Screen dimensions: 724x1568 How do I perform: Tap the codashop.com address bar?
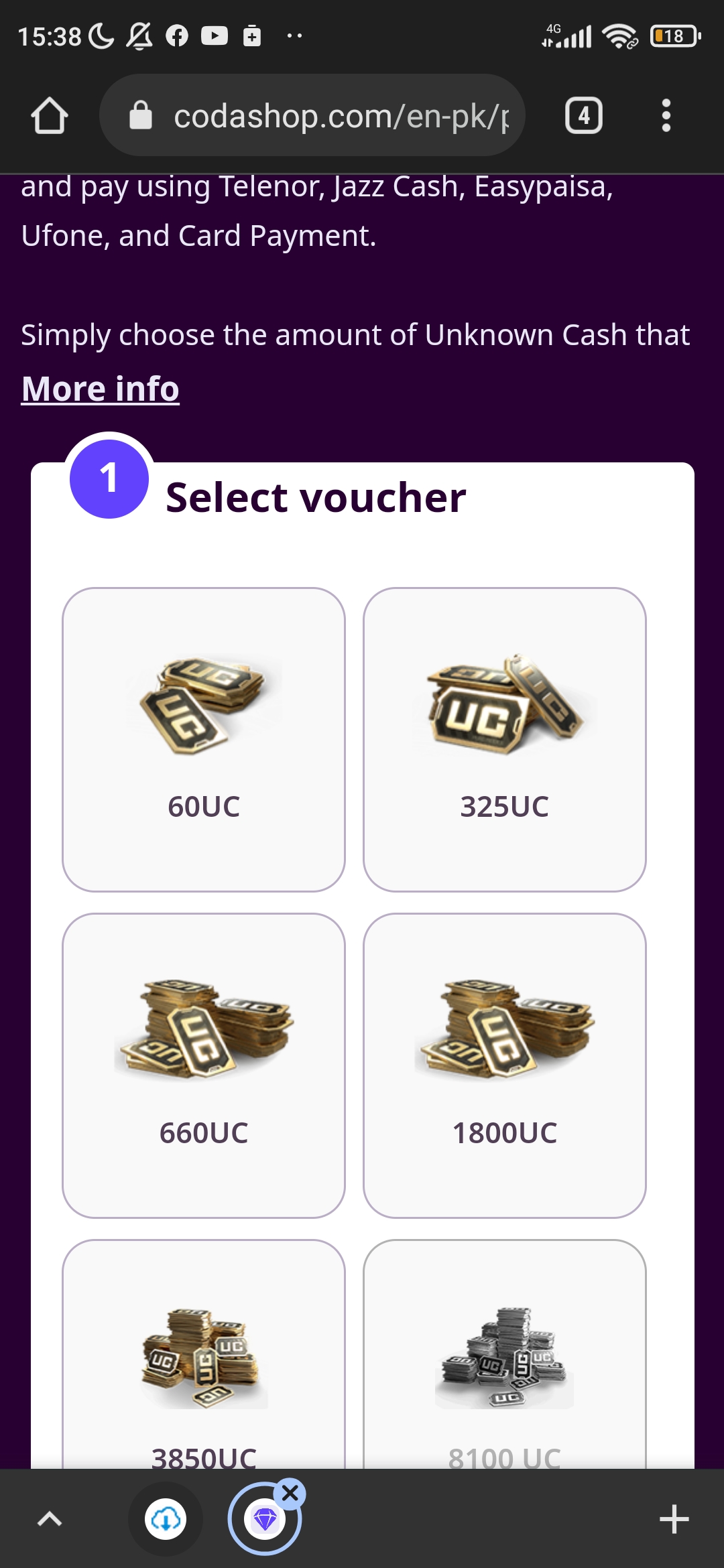pos(312,115)
